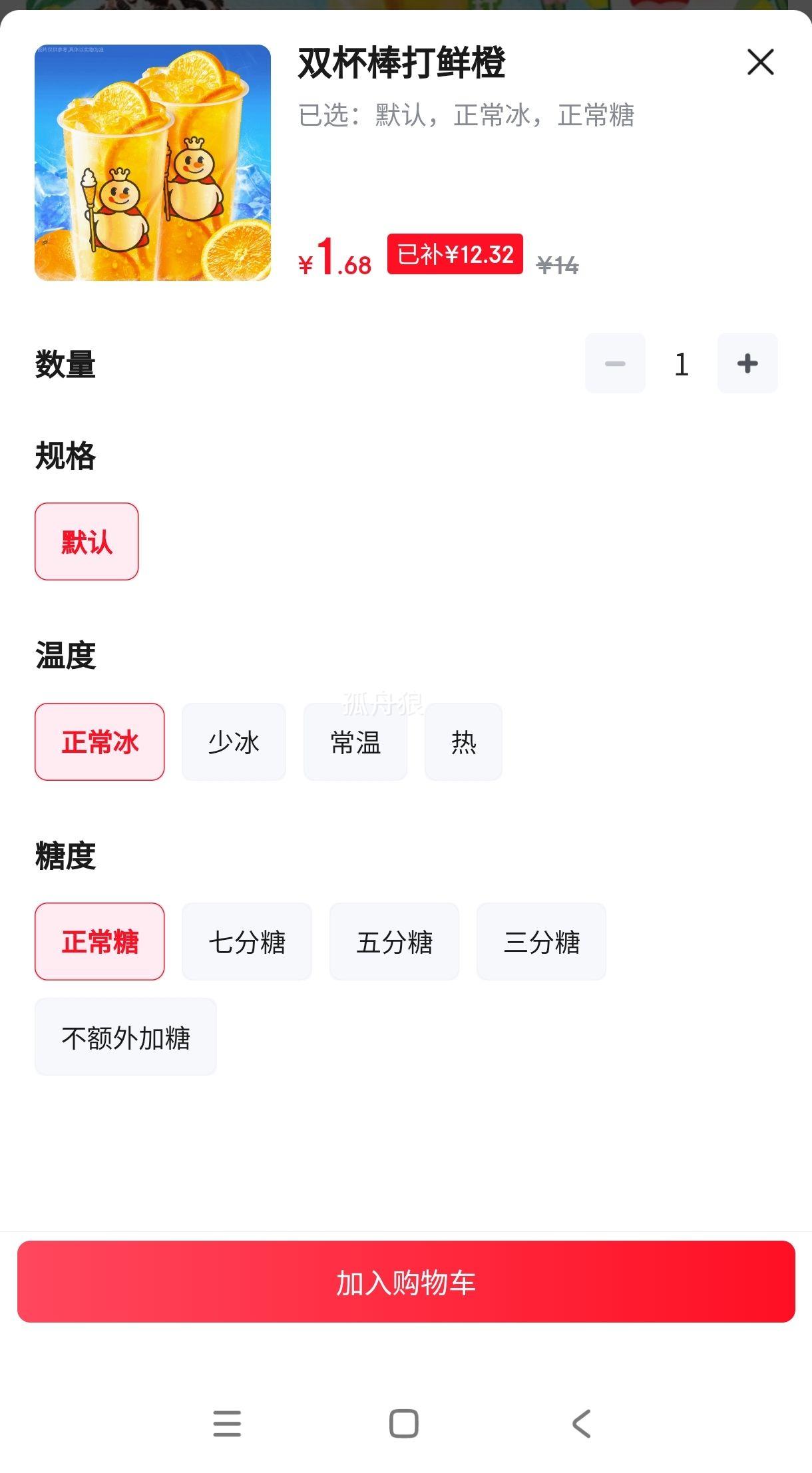Pick the 热 temperature option

463,741
